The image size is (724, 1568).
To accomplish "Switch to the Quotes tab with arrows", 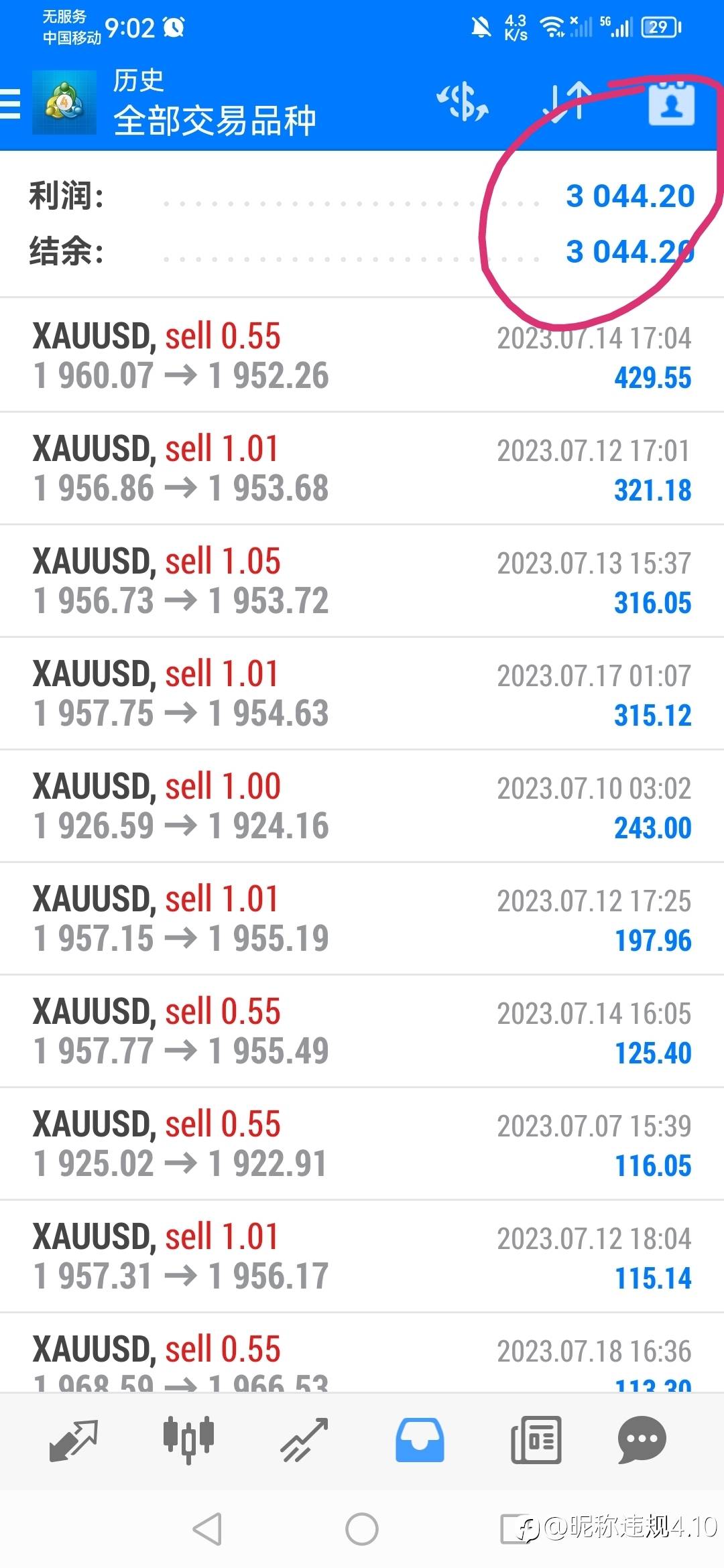I will pyautogui.click(x=74, y=1440).
